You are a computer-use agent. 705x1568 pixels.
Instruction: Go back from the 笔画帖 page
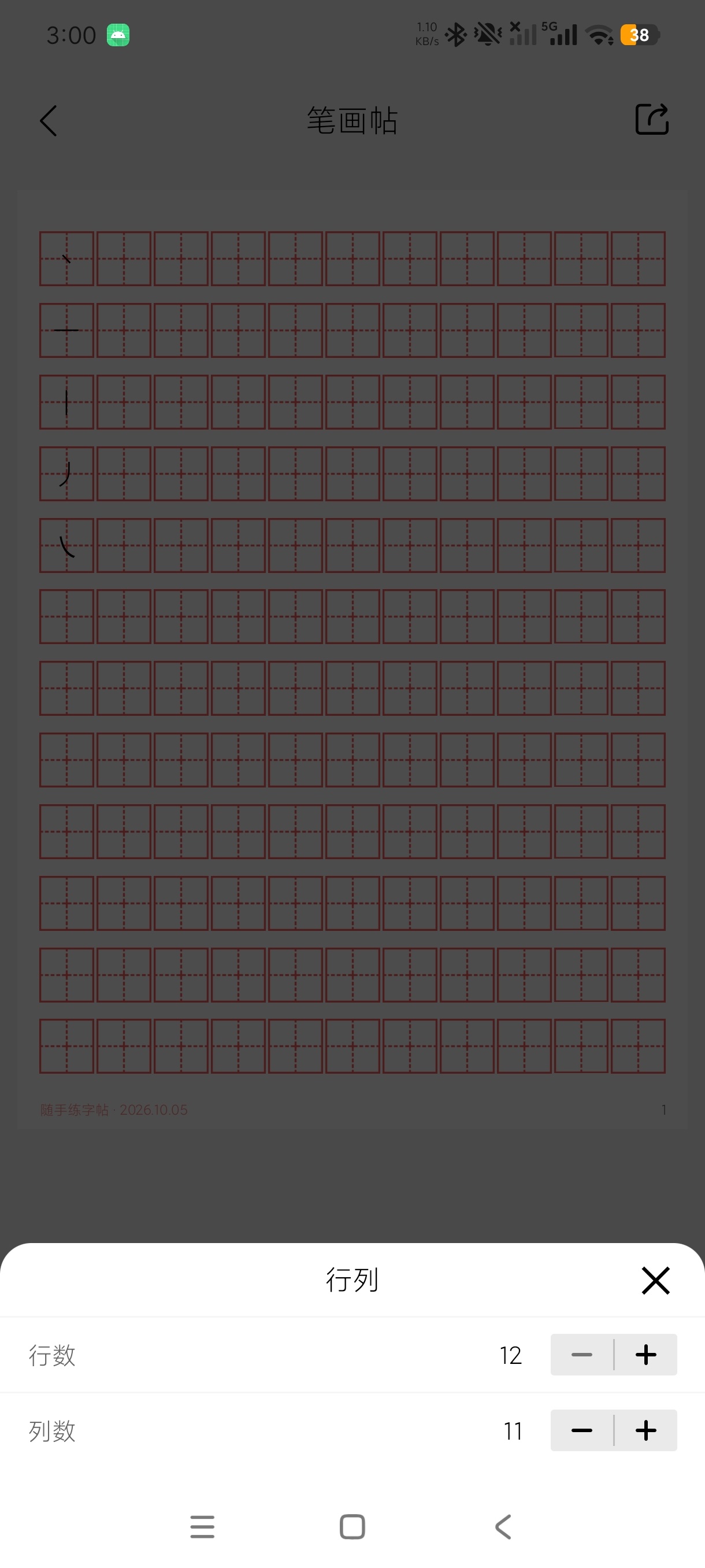(x=49, y=120)
